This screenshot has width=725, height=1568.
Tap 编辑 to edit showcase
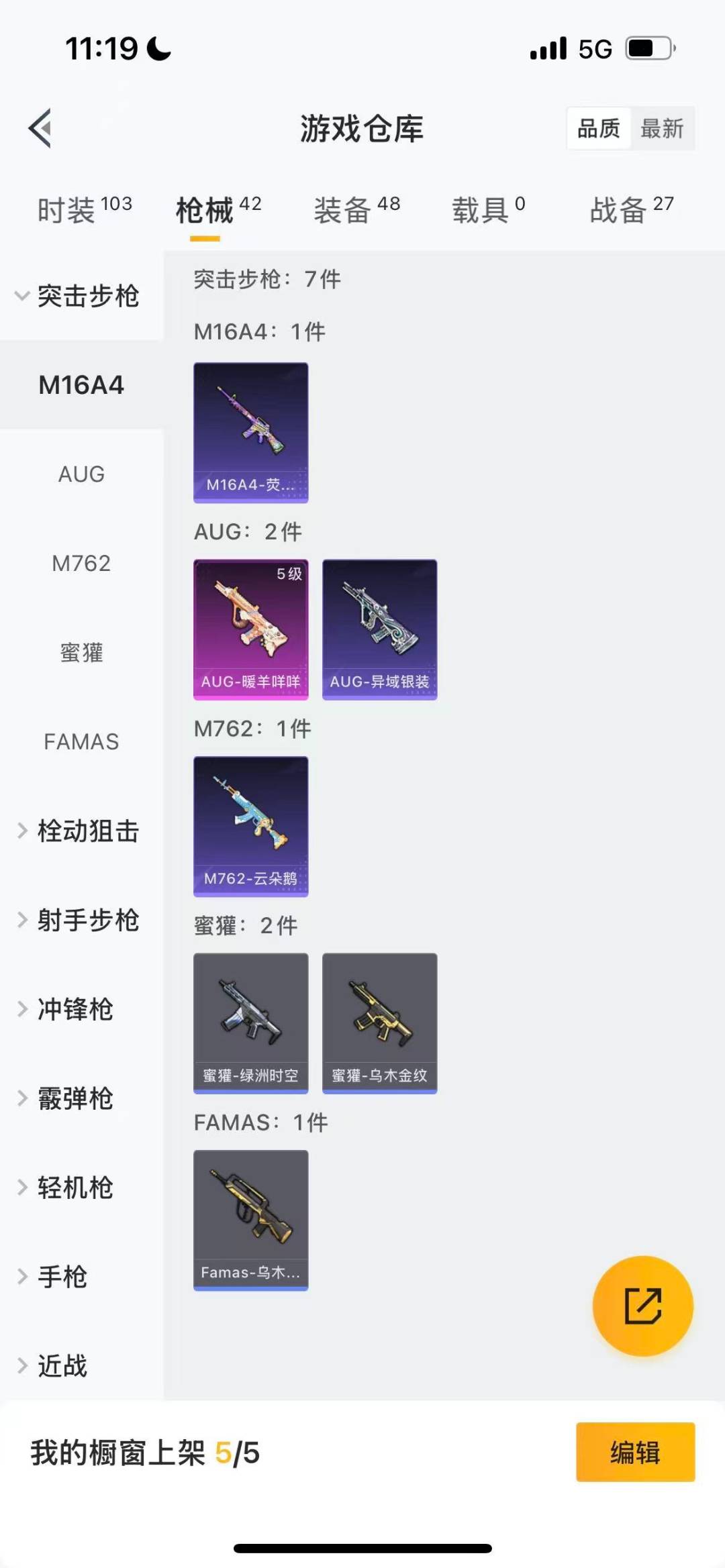[635, 1452]
